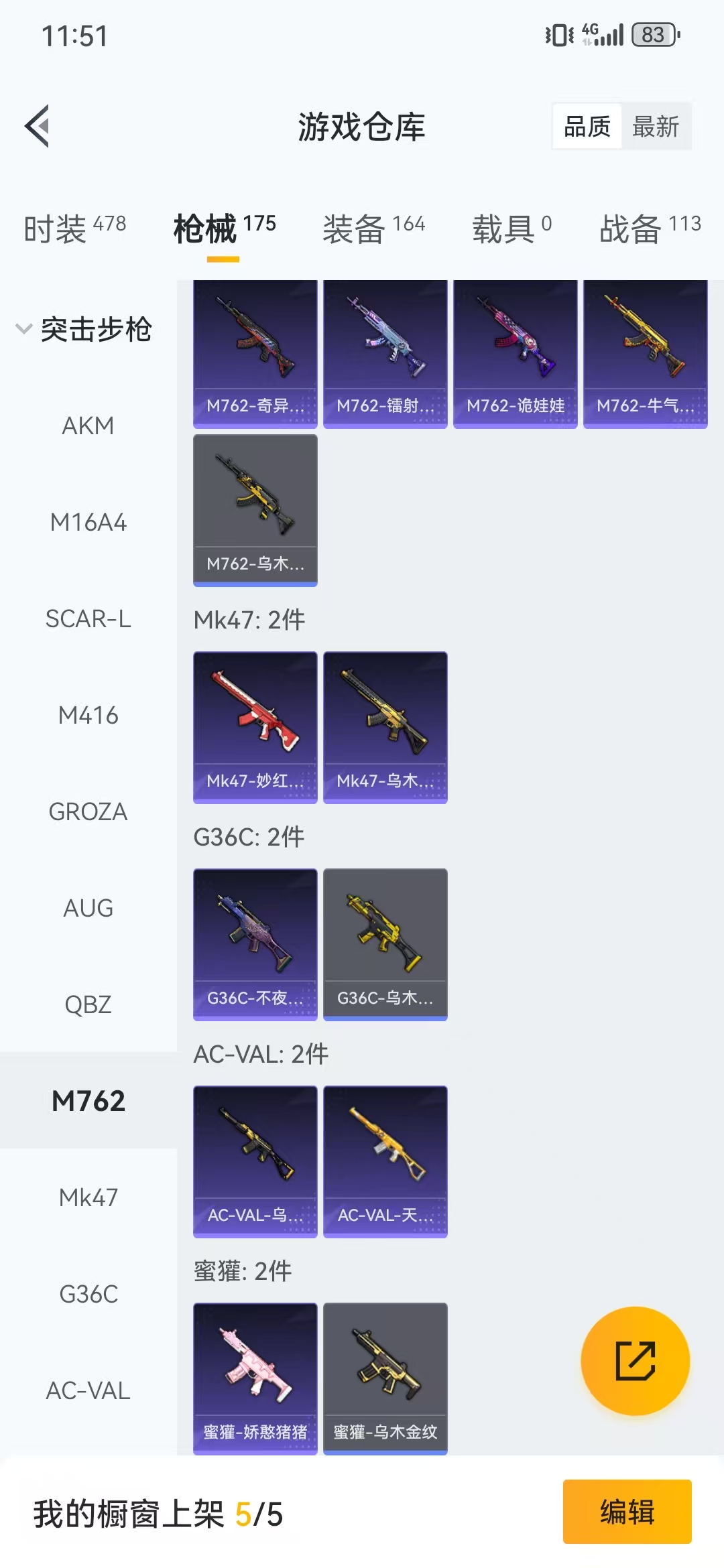This screenshot has height=1568, width=724.
Task: Tap the orange share floating button
Action: coord(635,1360)
